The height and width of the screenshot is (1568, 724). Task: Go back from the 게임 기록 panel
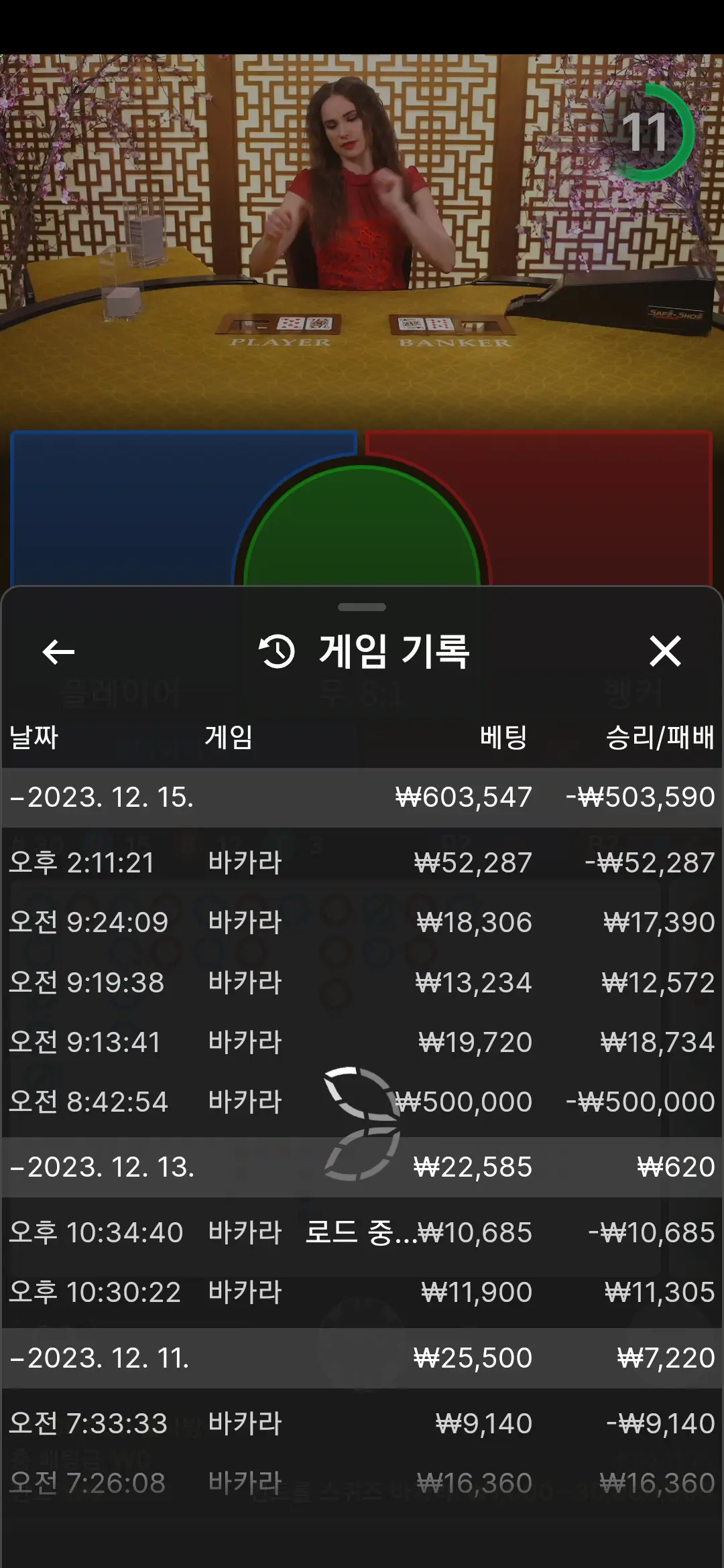(x=58, y=651)
